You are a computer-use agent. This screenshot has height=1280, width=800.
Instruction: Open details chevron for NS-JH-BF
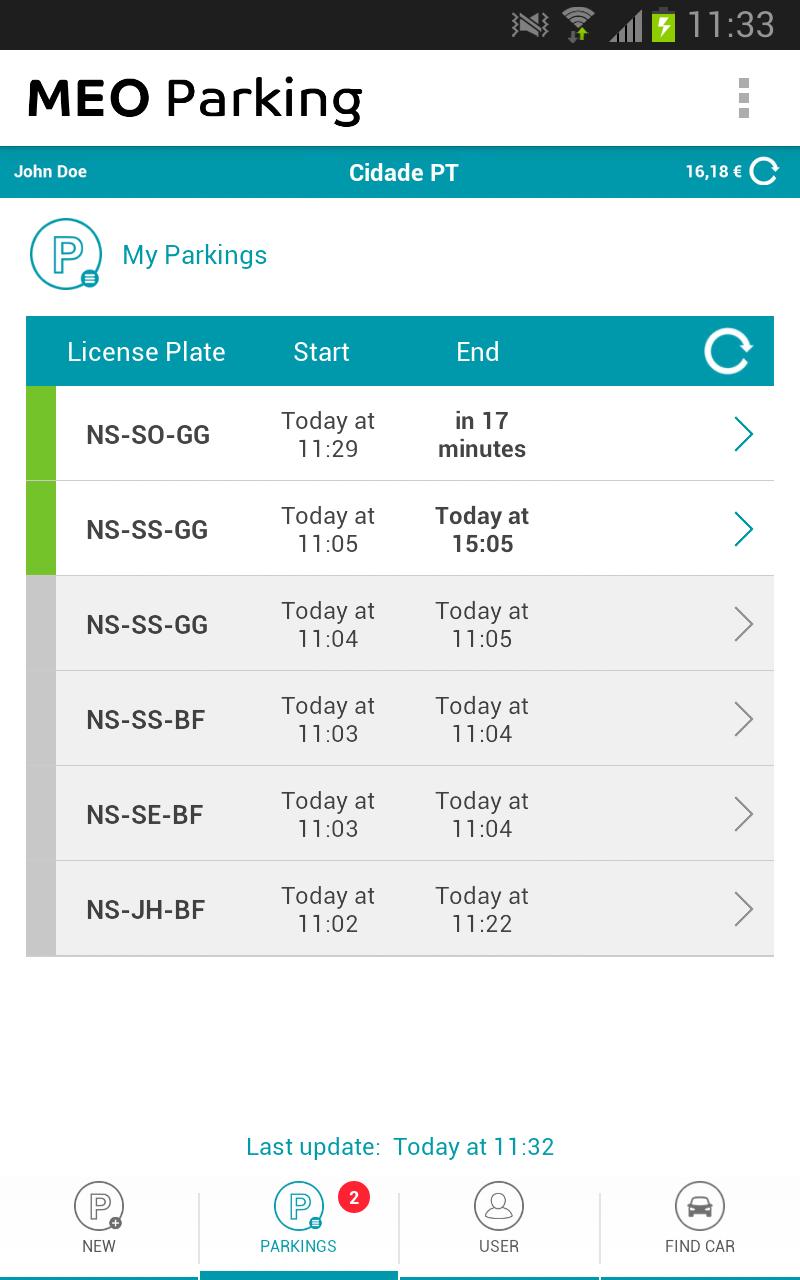click(743, 908)
